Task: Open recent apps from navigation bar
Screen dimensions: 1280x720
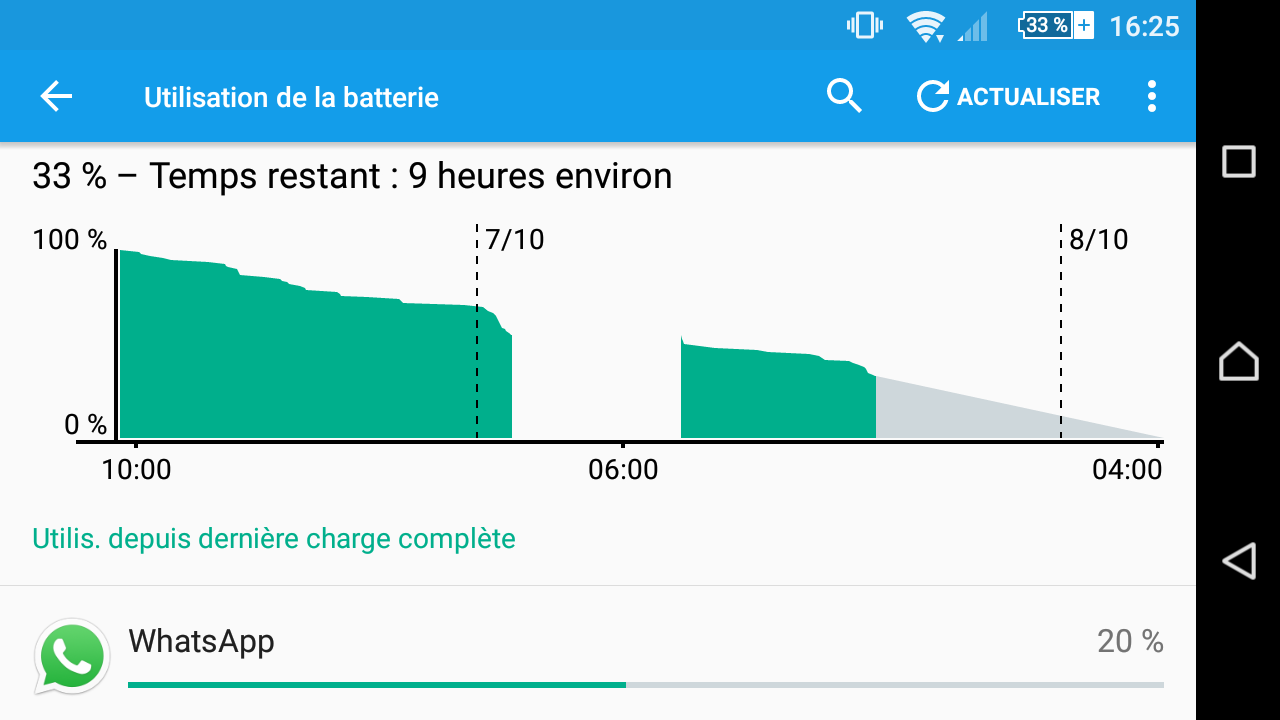Action: [1238, 161]
